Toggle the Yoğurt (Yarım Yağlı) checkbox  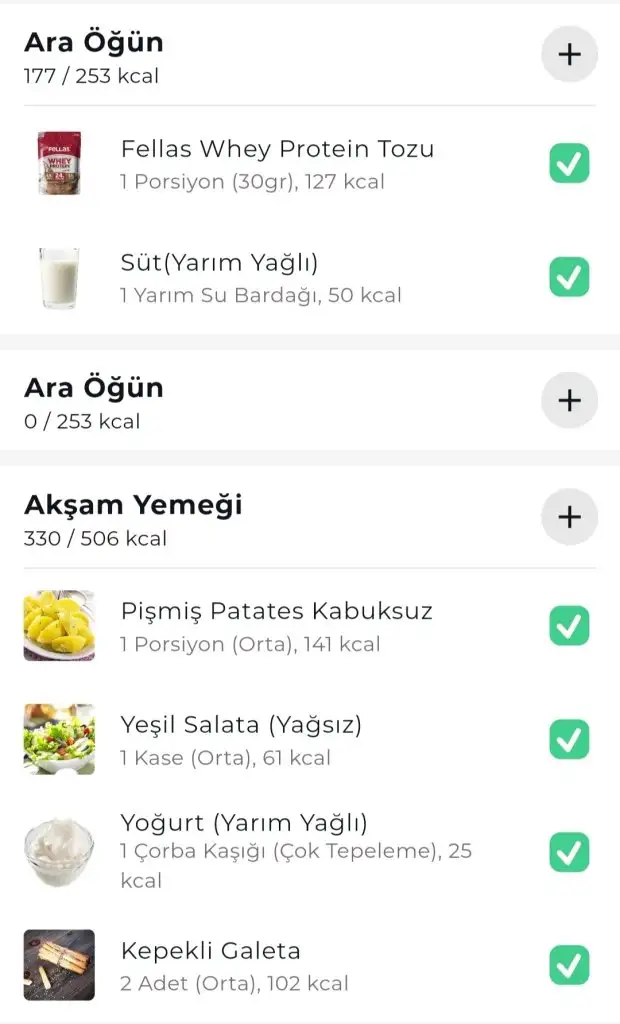click(569, 853)
